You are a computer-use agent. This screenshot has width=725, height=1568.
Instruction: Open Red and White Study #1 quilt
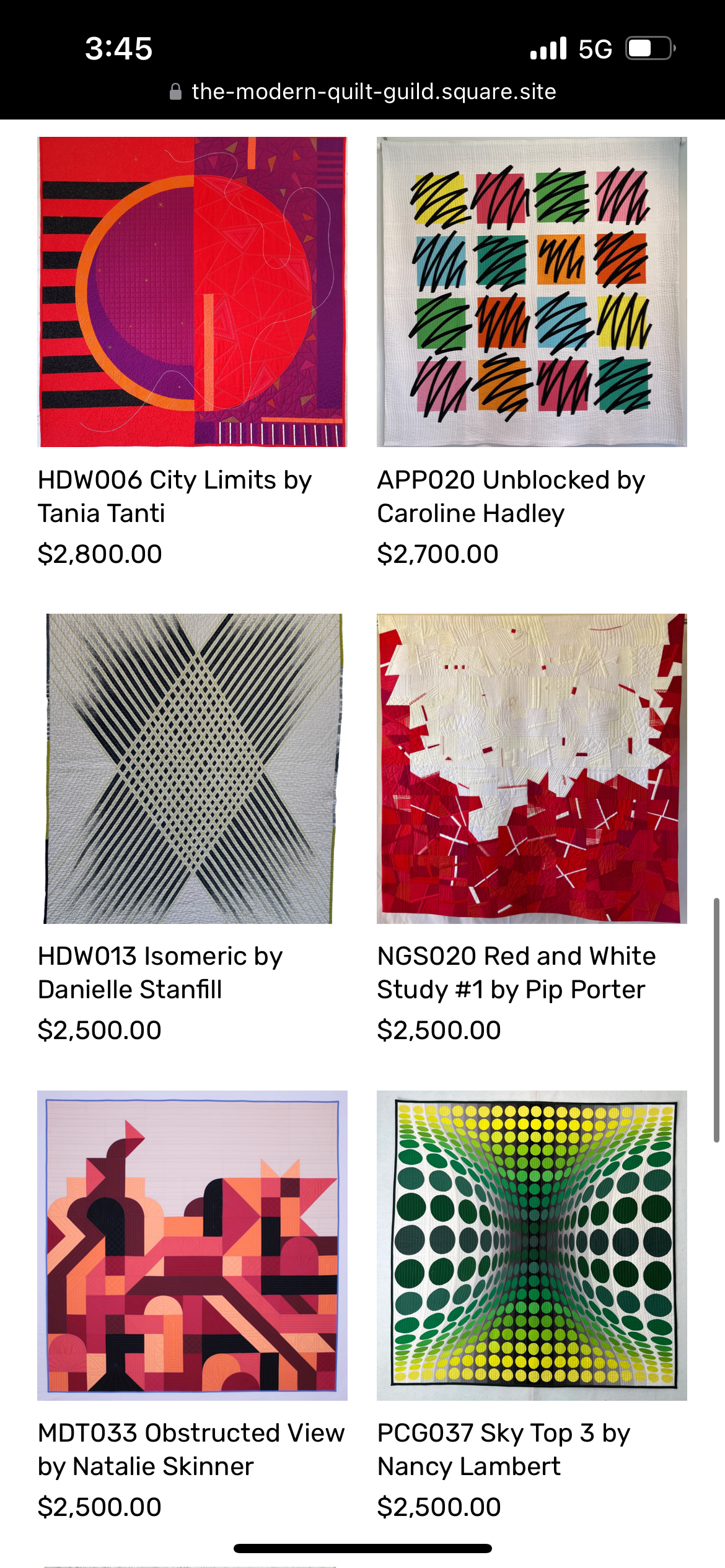point(532,769)
